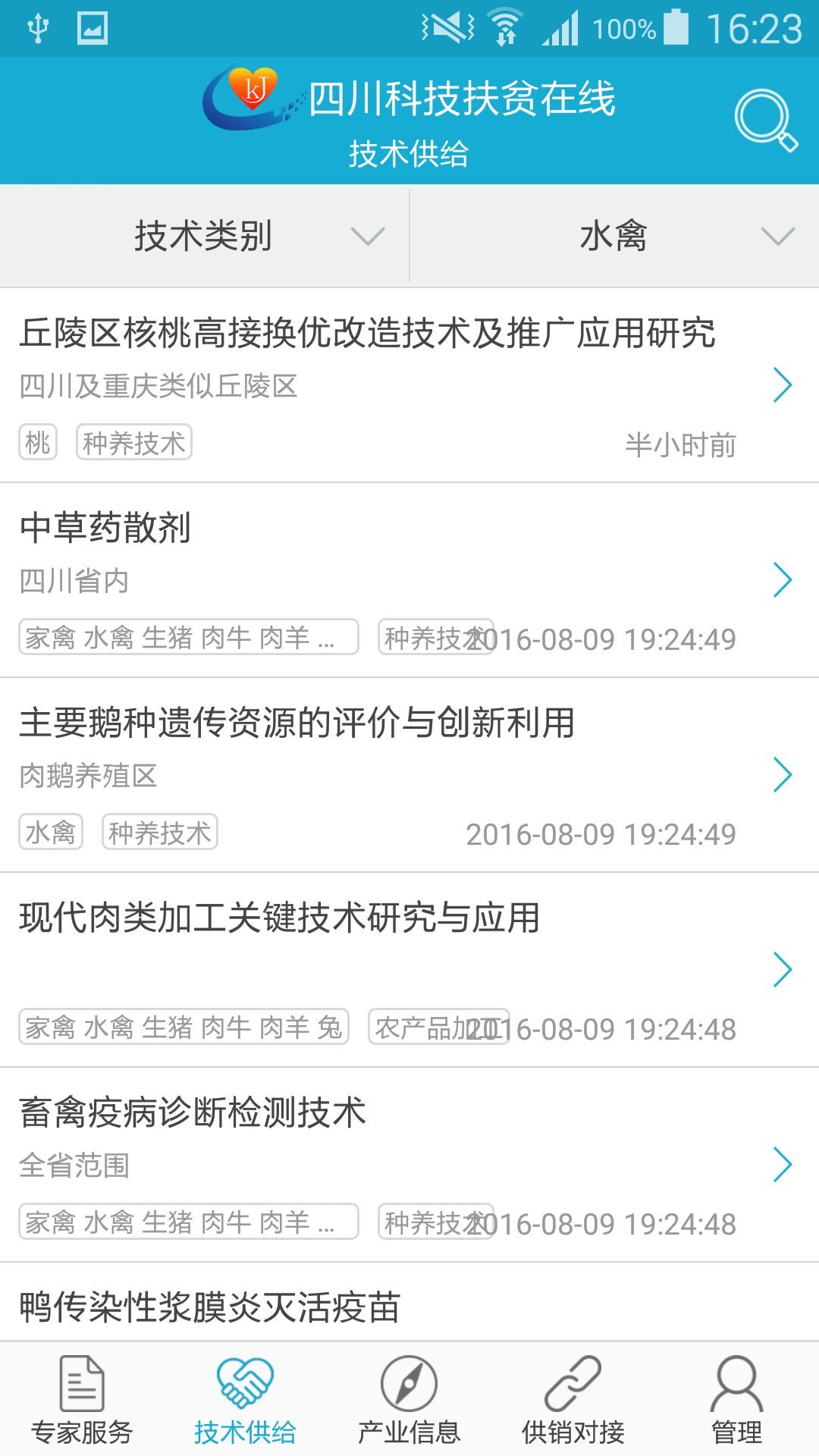This screenshot has width=819, height=1456.
Task: Switch to the 产业信息 tab
Action: [409, 1400]
